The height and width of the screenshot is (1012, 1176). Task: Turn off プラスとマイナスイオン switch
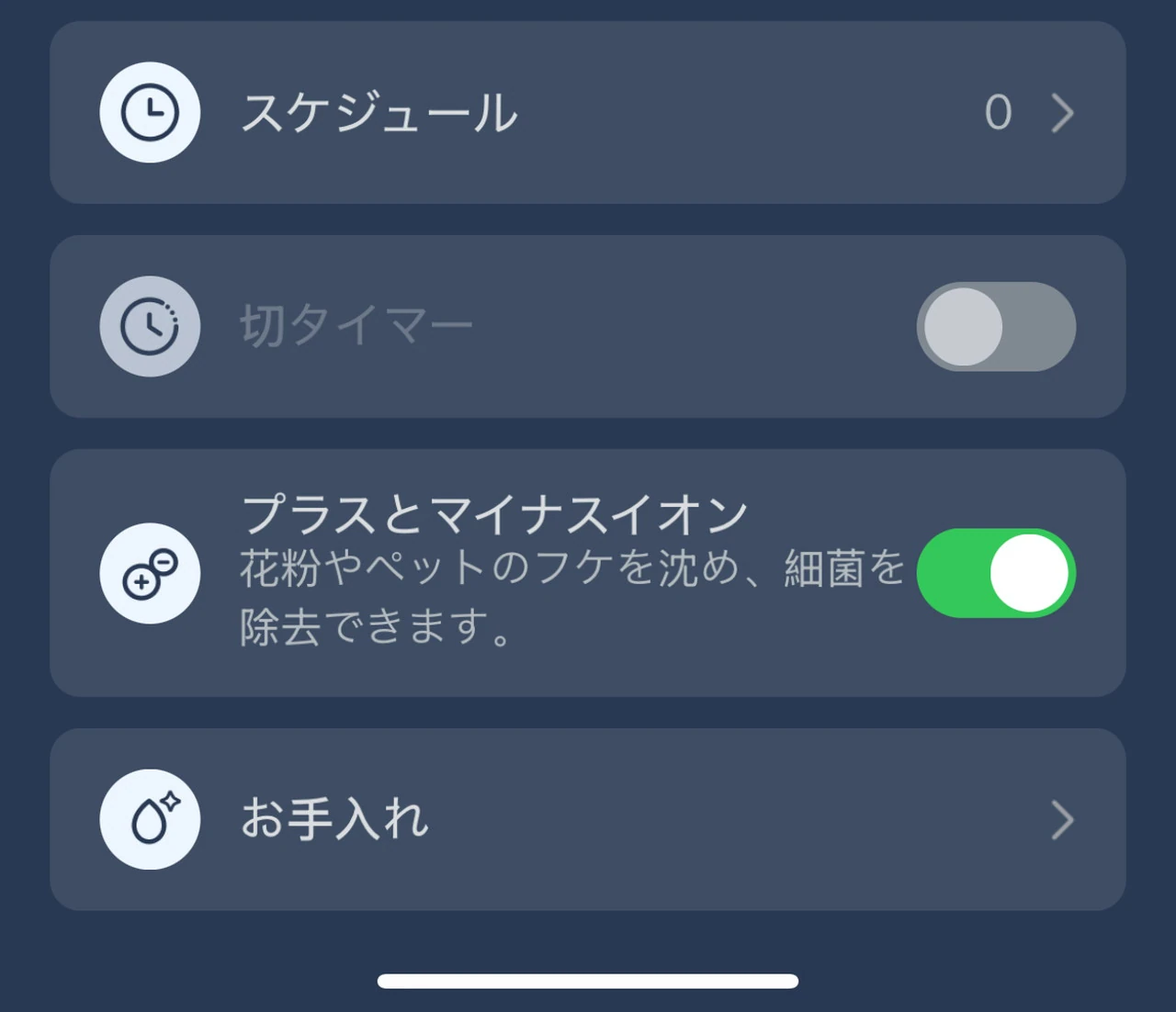tap(996, 573)
